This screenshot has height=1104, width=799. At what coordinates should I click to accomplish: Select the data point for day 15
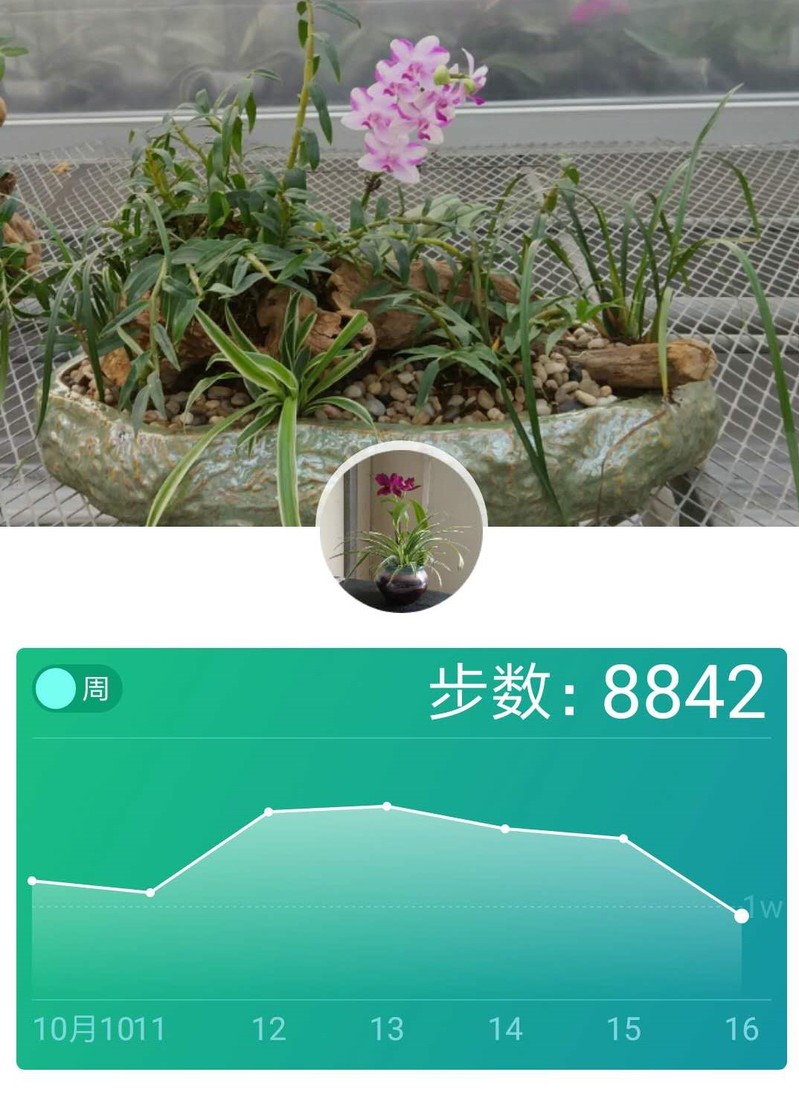coord(624,838)
